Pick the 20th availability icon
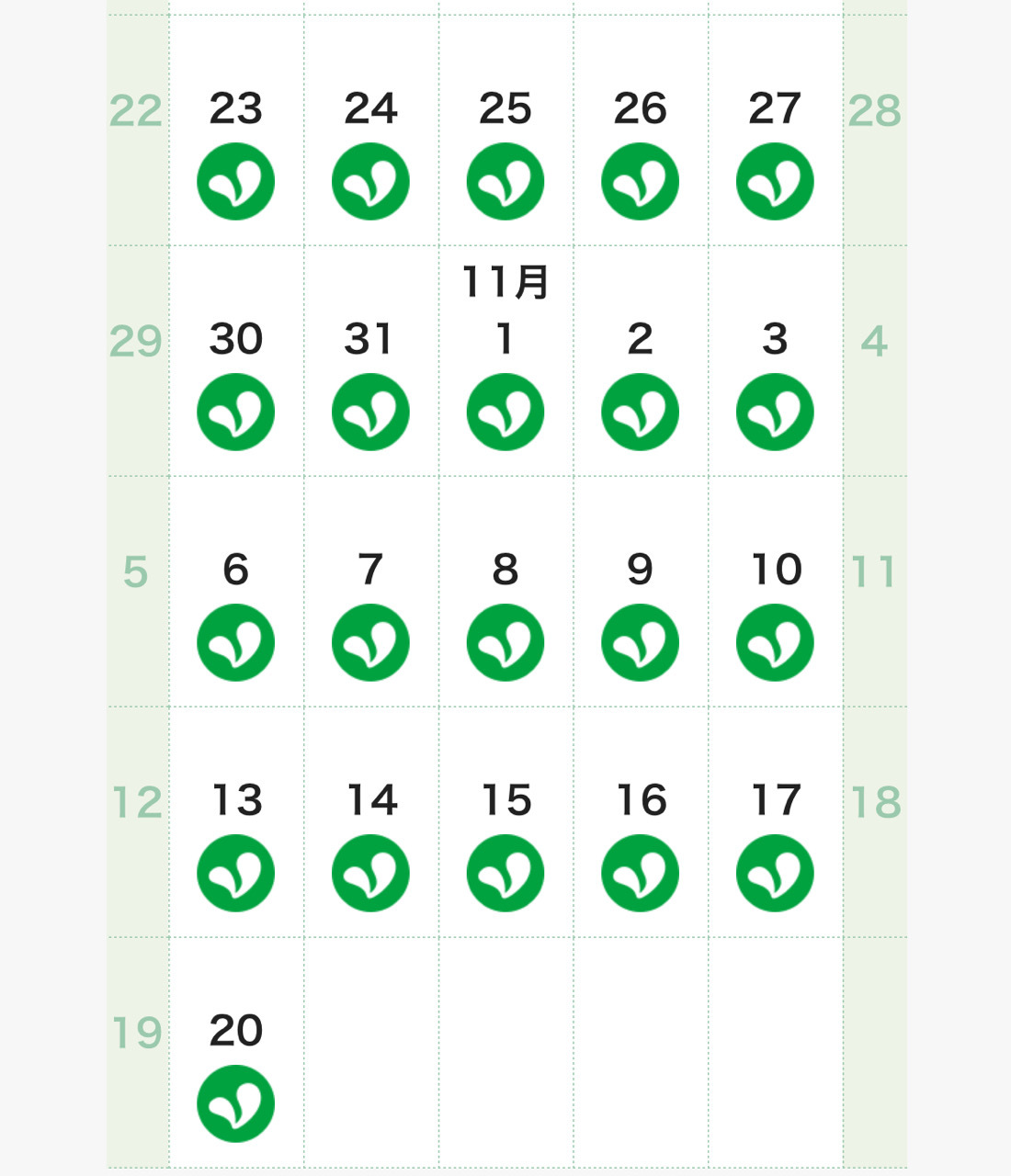Screen dimensions: 1011x1176 pyautogui.click(x=236, y=1103)
